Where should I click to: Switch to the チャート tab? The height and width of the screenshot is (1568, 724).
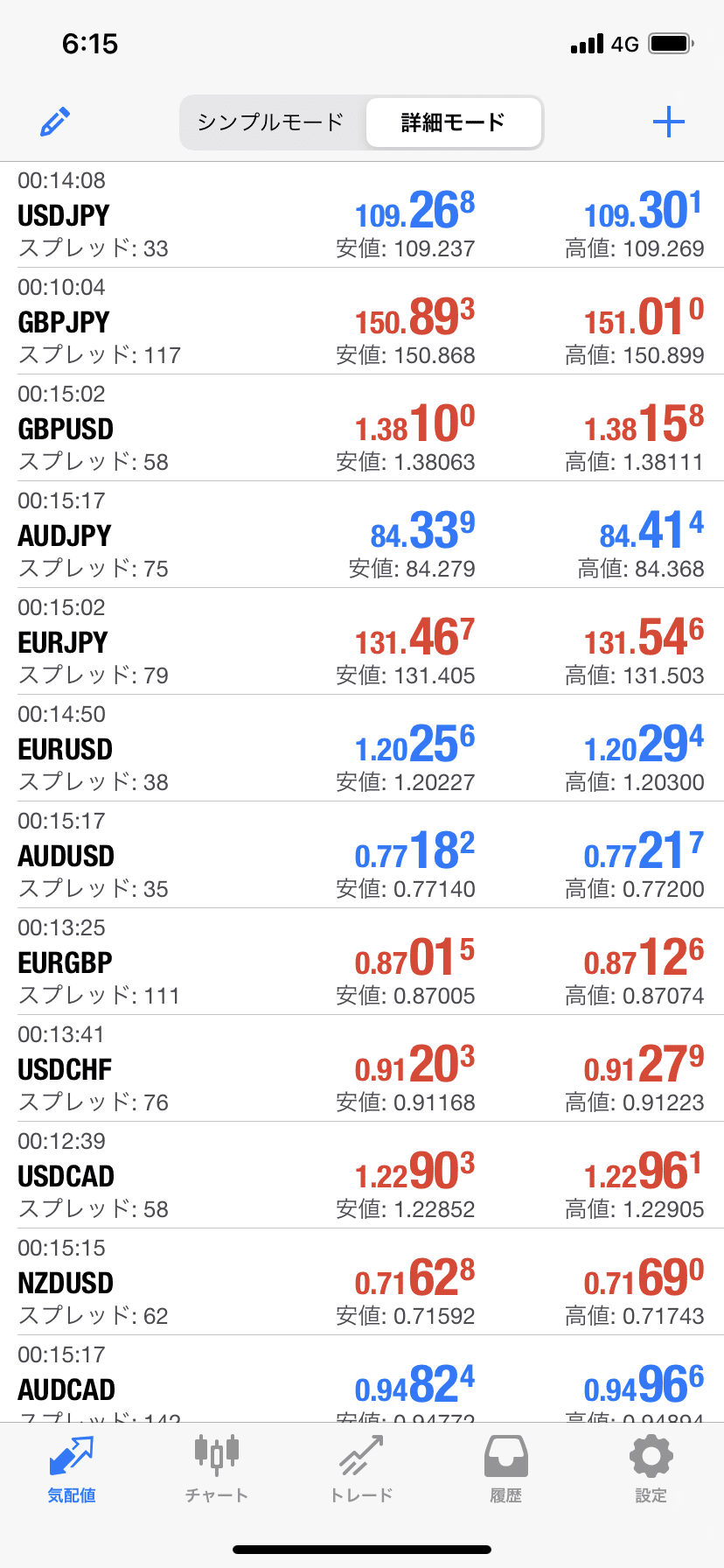(217, 1469)
